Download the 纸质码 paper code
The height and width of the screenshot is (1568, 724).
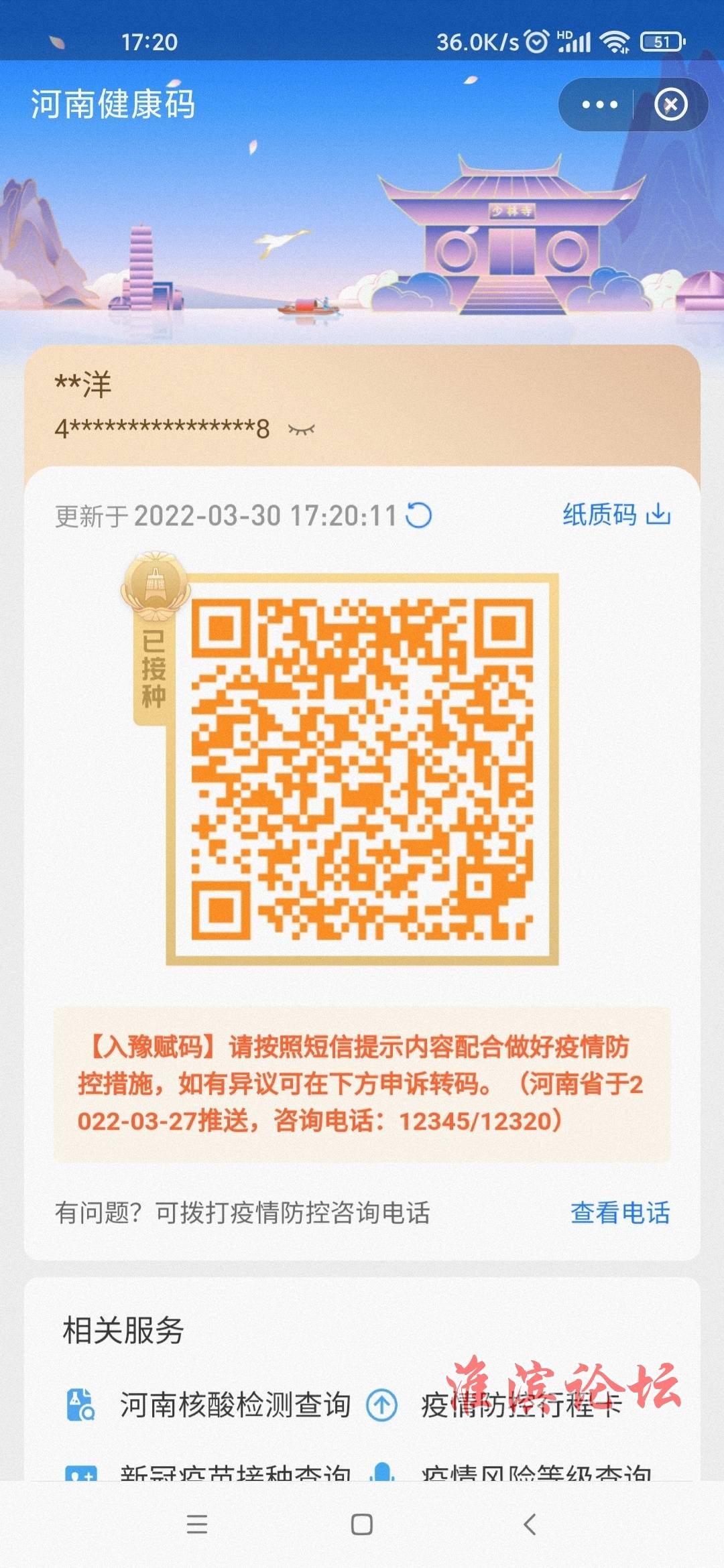[616, 515]
